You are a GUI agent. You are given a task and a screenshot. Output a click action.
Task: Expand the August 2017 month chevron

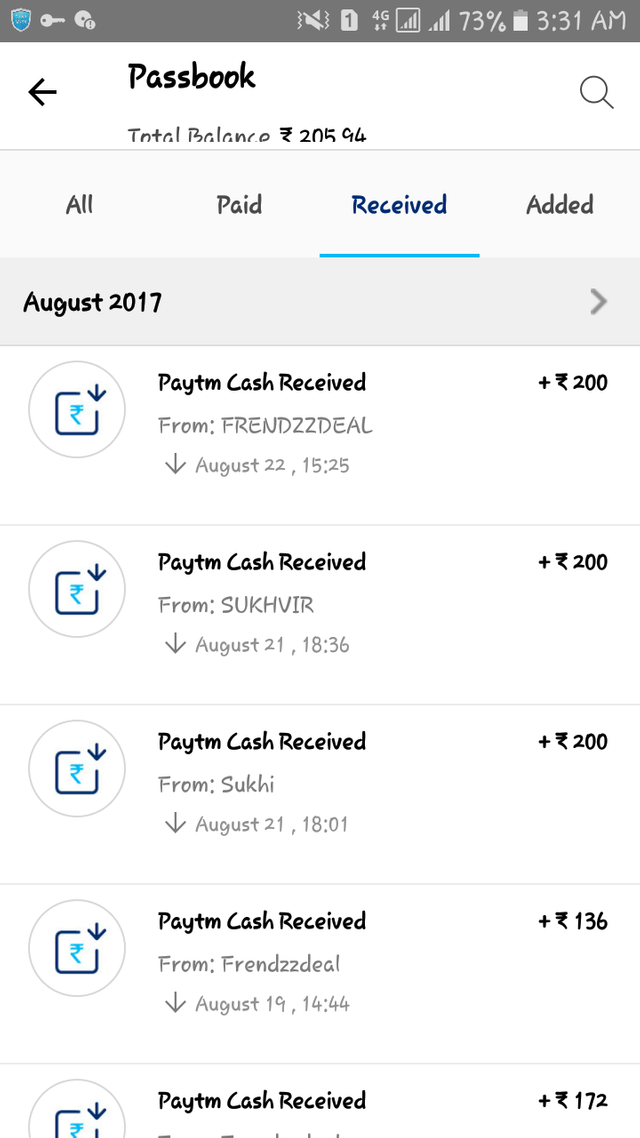[x=598, y=301]
